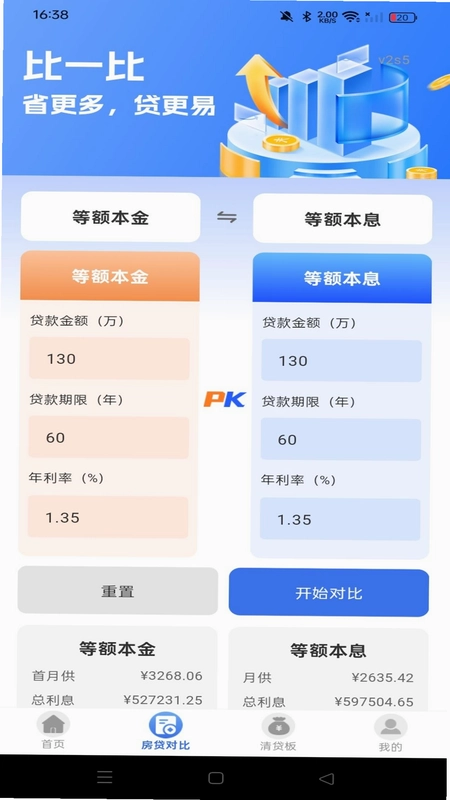Edit 年利率 field in the 等额本息 column
The height and width of the screenshot is (800, 450).
tap(340, 519)
